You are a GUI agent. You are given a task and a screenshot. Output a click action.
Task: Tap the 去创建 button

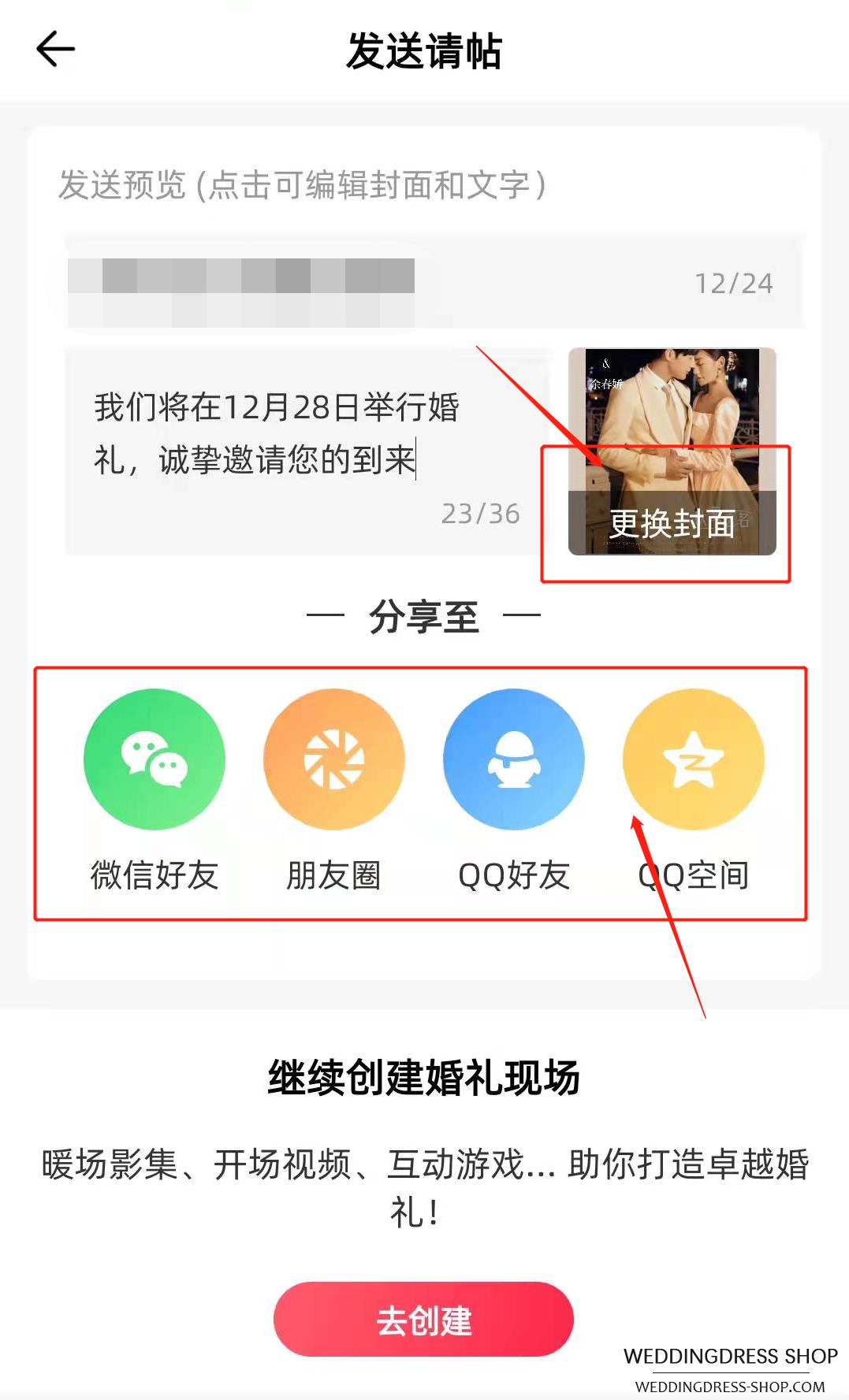[x=423, y=1320]
